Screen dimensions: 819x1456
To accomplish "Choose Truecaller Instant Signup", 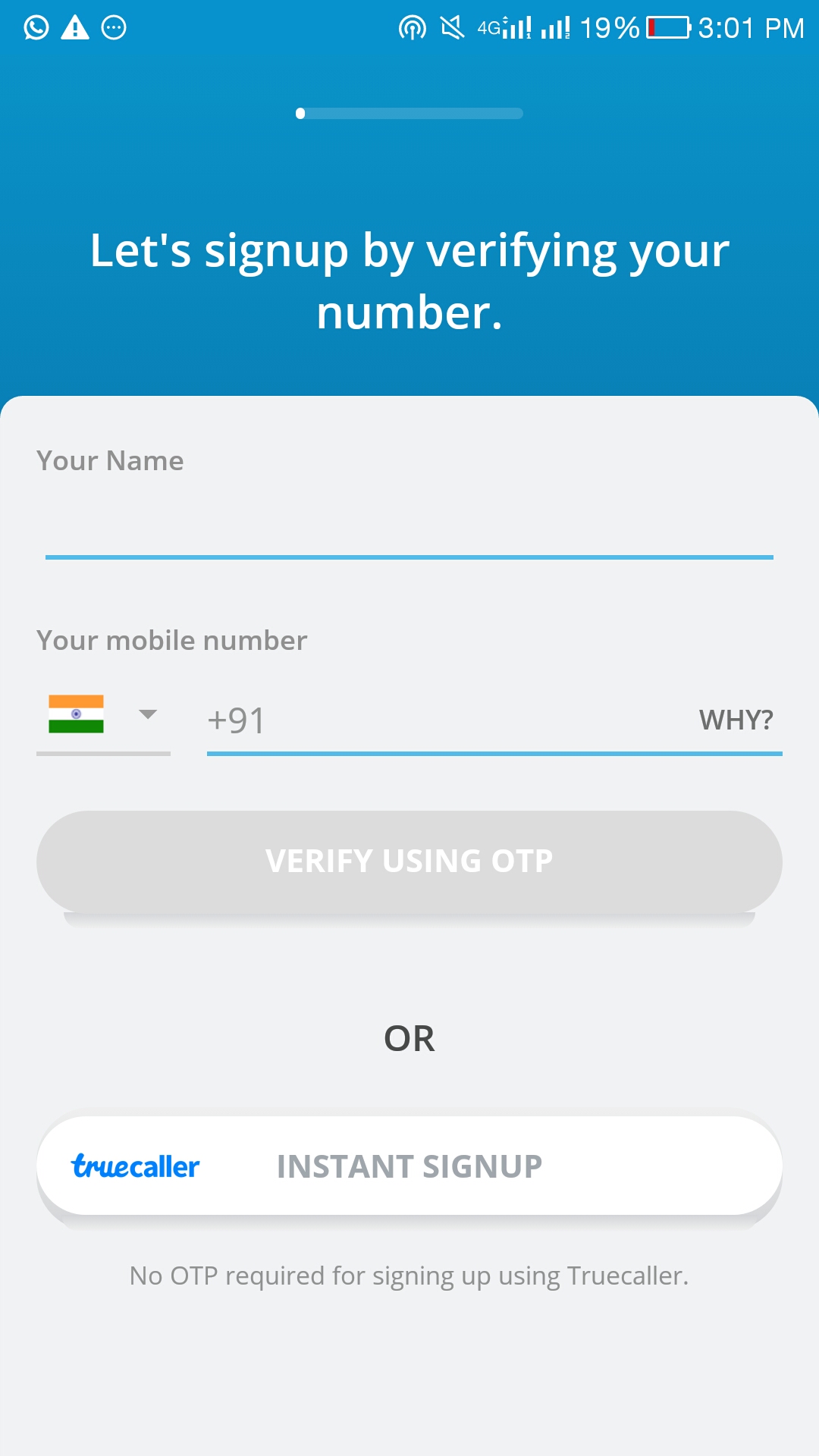I will tap(409, 1166).
